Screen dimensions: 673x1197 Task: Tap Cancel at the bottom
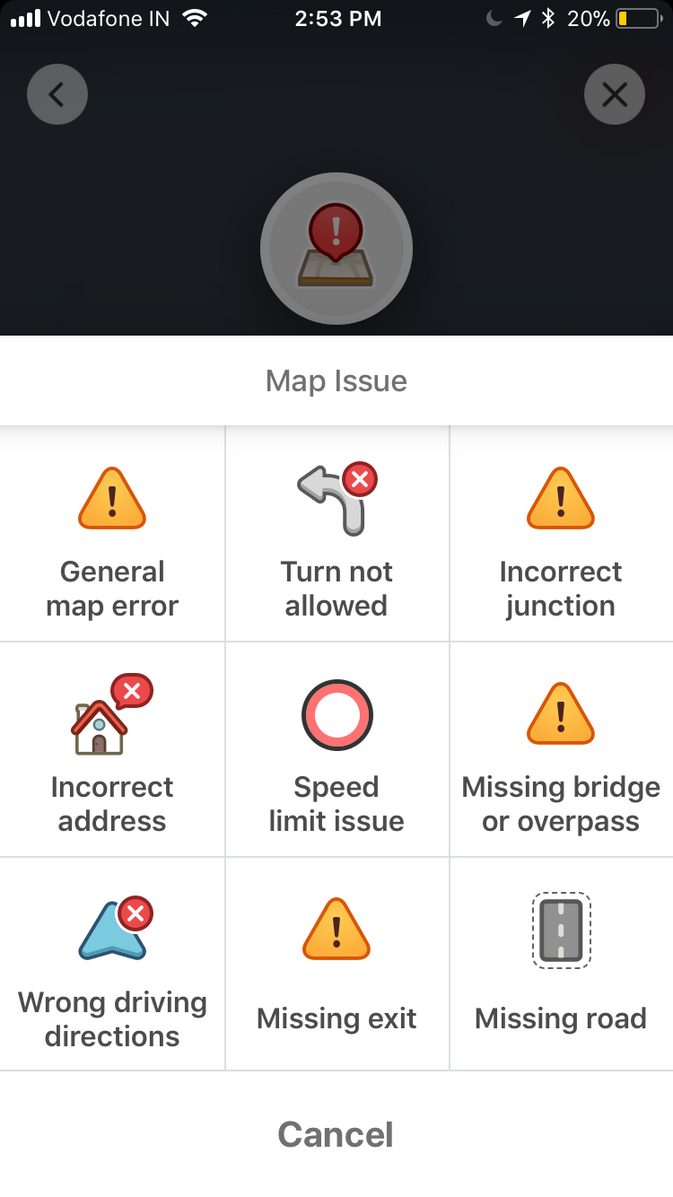tap(336, 1134)
